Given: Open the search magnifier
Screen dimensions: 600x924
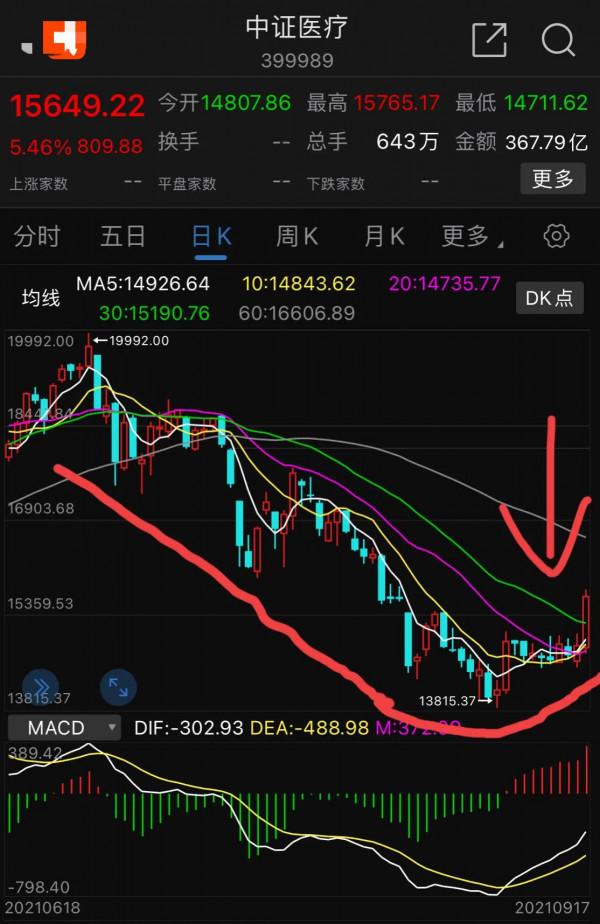Looking at the screenshot, I should click(558, 40).
